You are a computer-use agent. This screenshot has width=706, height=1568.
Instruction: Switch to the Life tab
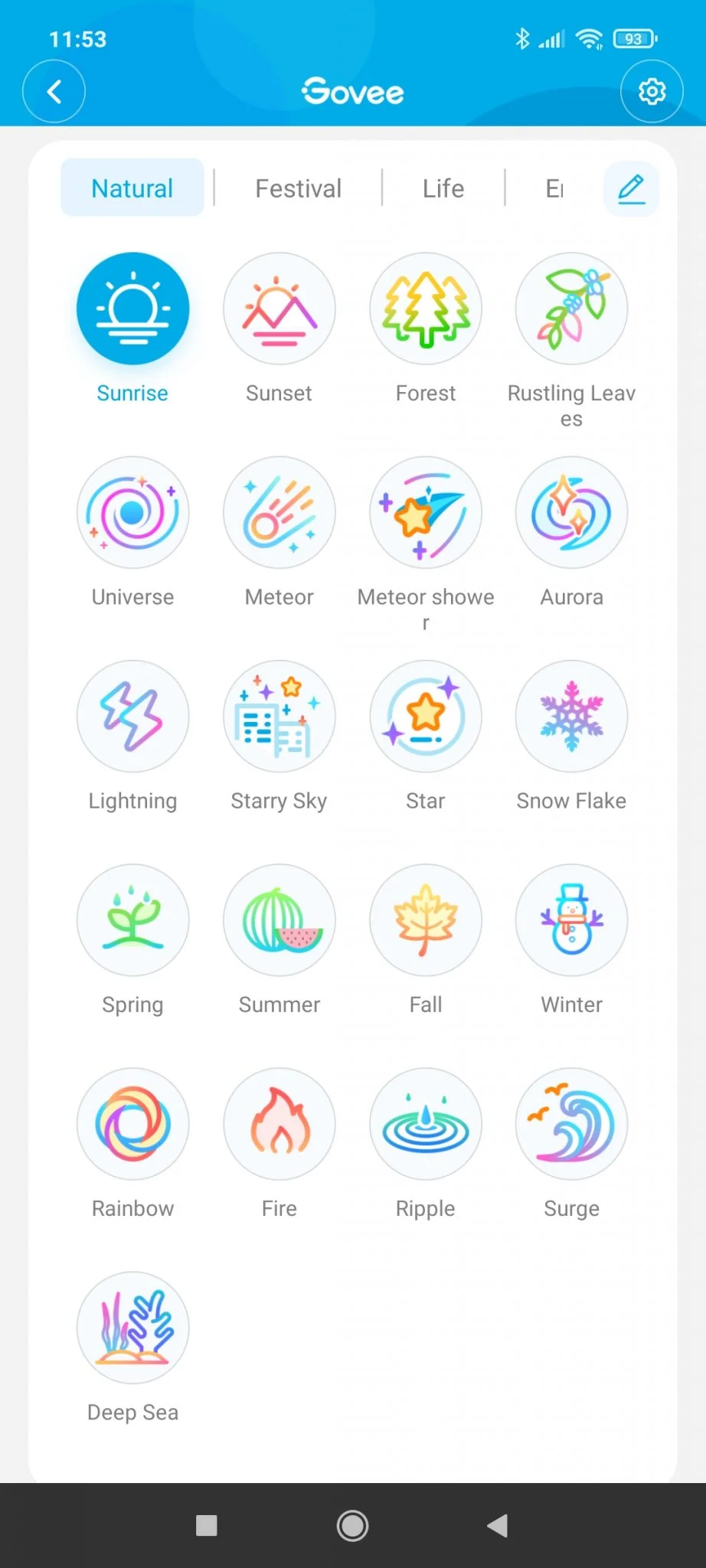pyautogui.click(x=443, y=188)
